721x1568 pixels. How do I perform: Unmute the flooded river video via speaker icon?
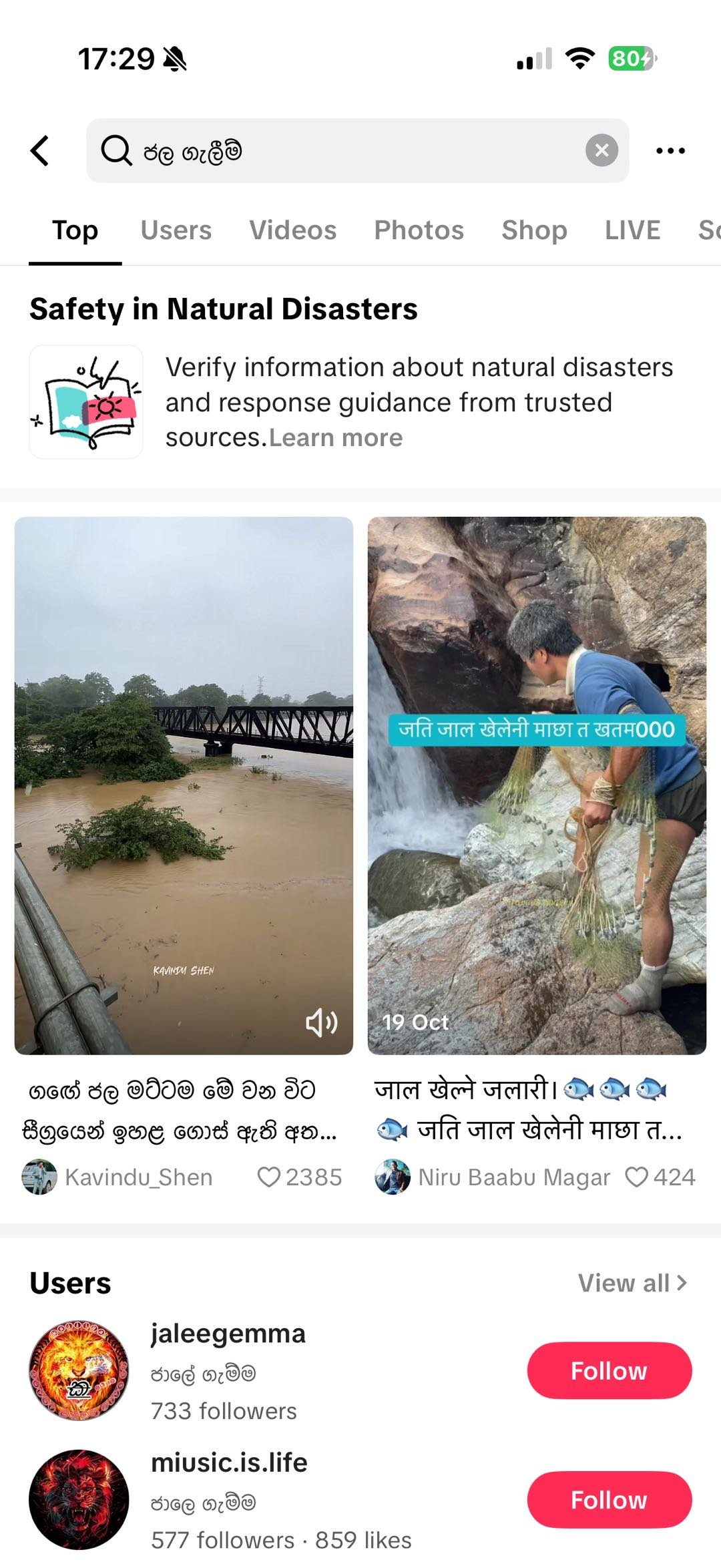[322, 1020]
